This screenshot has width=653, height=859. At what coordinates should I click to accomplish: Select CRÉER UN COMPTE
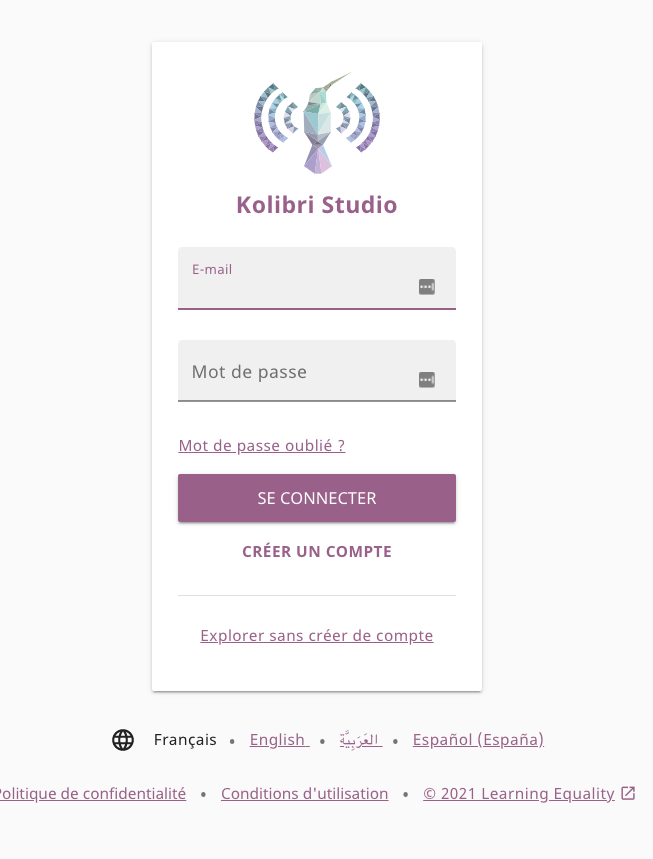[316, 552]
